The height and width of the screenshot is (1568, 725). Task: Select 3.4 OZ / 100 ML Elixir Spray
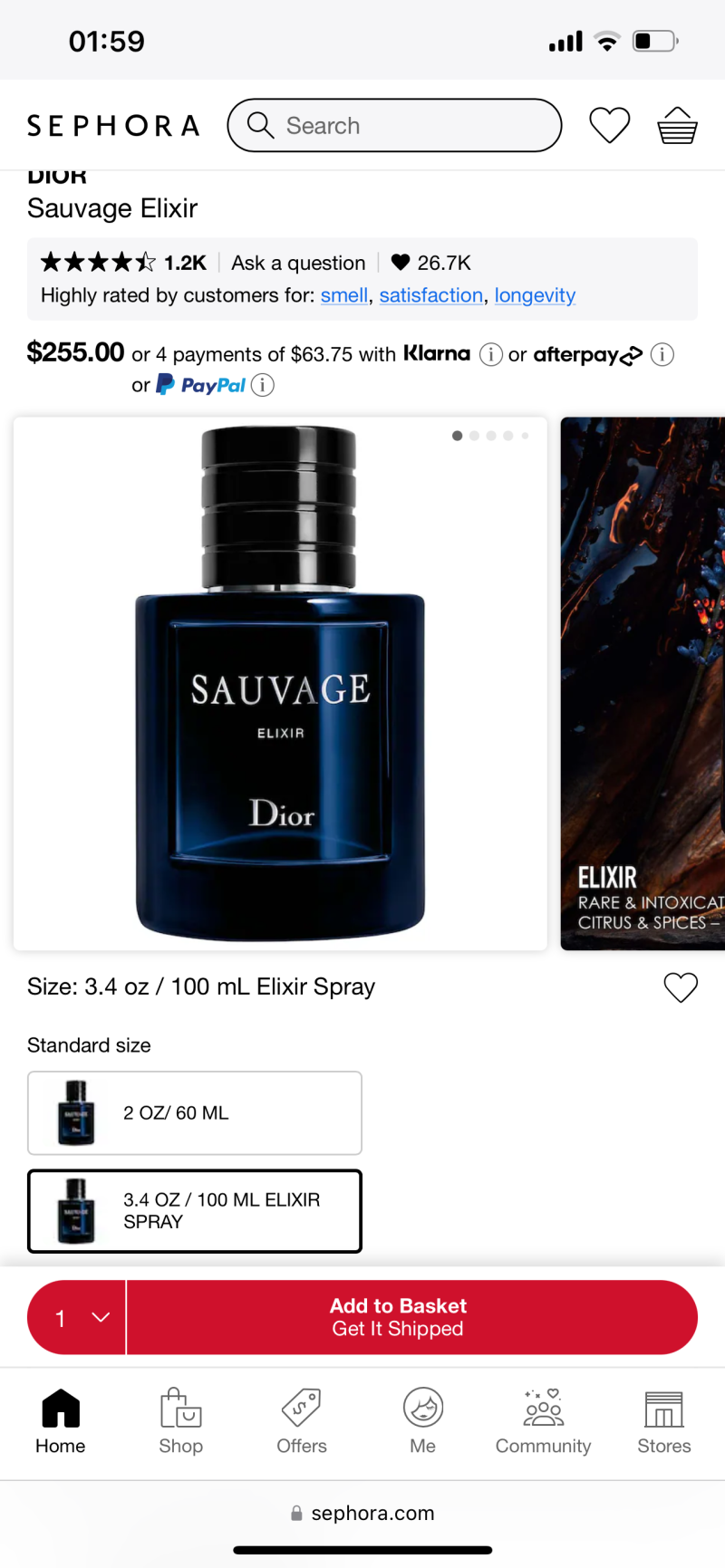pos(195,1211)
